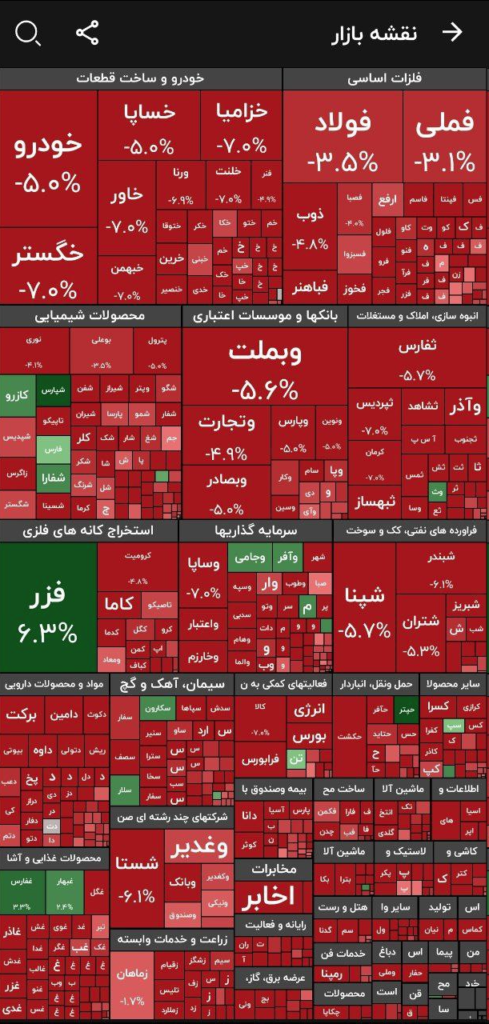The height and width of the screenshot is (1024, 489).
Task: Open the اخابر stock tile
Action: click(268, 897)
